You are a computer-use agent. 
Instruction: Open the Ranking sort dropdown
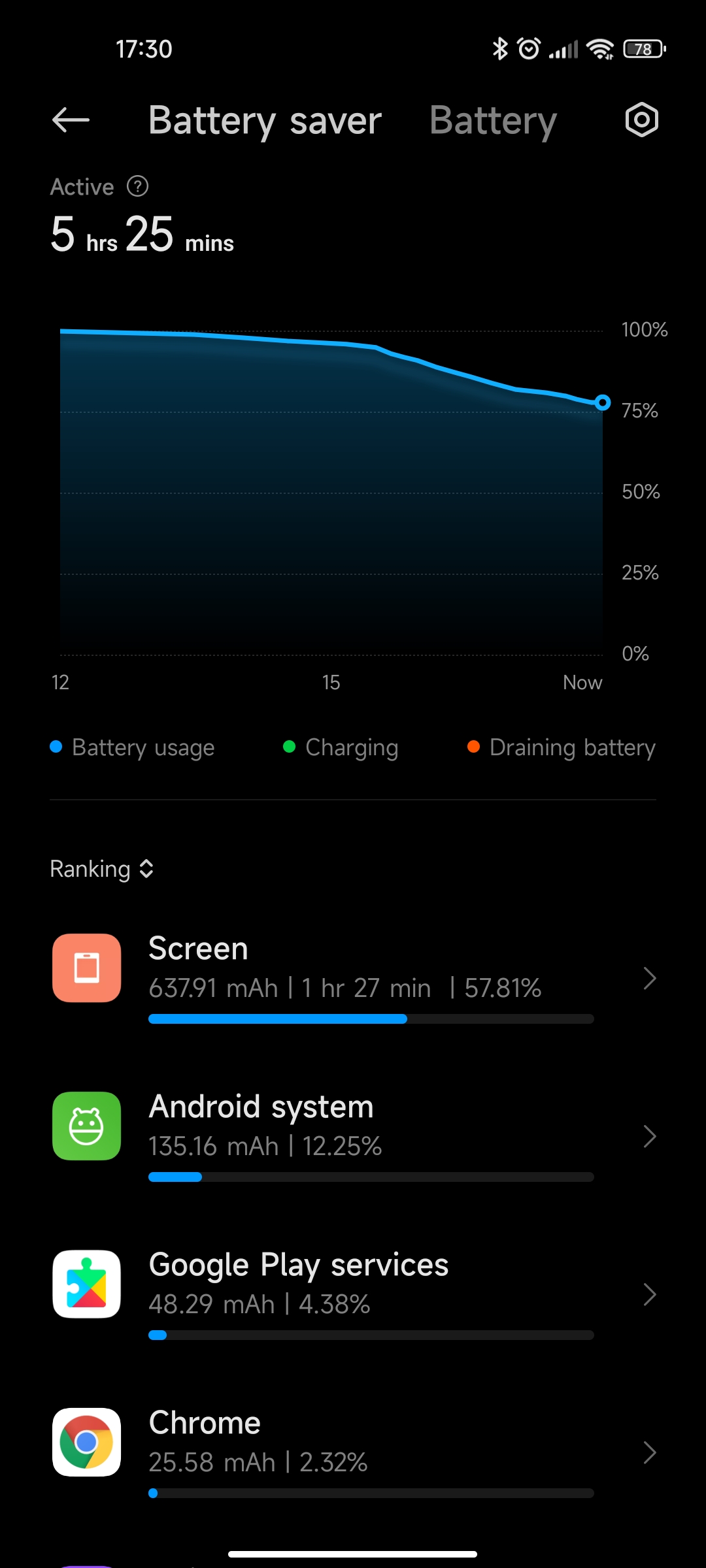(x=102, y=869)
